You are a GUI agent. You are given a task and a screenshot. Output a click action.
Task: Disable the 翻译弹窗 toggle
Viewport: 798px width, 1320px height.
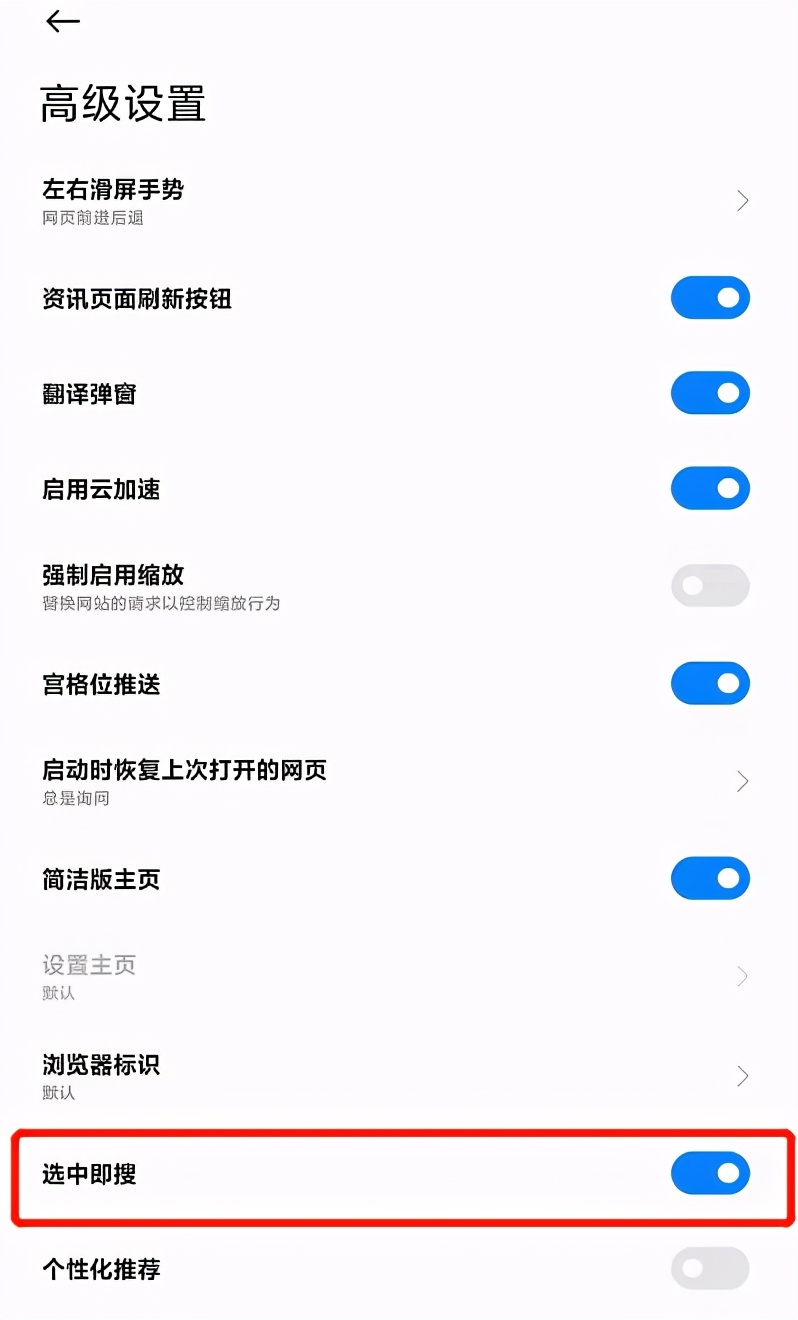tap(710, 393)
